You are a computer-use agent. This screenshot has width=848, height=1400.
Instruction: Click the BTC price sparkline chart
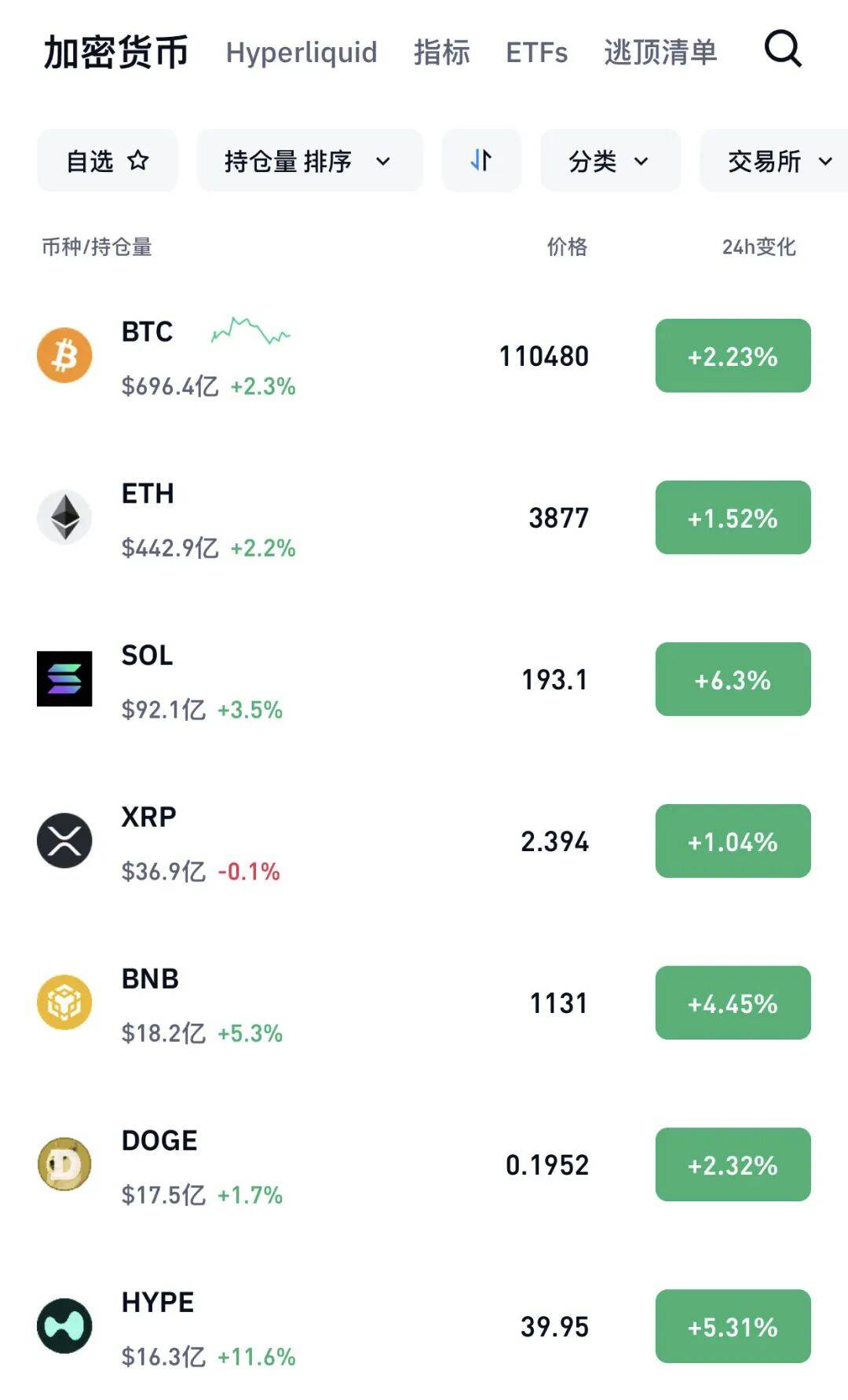(x=249, y=334)
